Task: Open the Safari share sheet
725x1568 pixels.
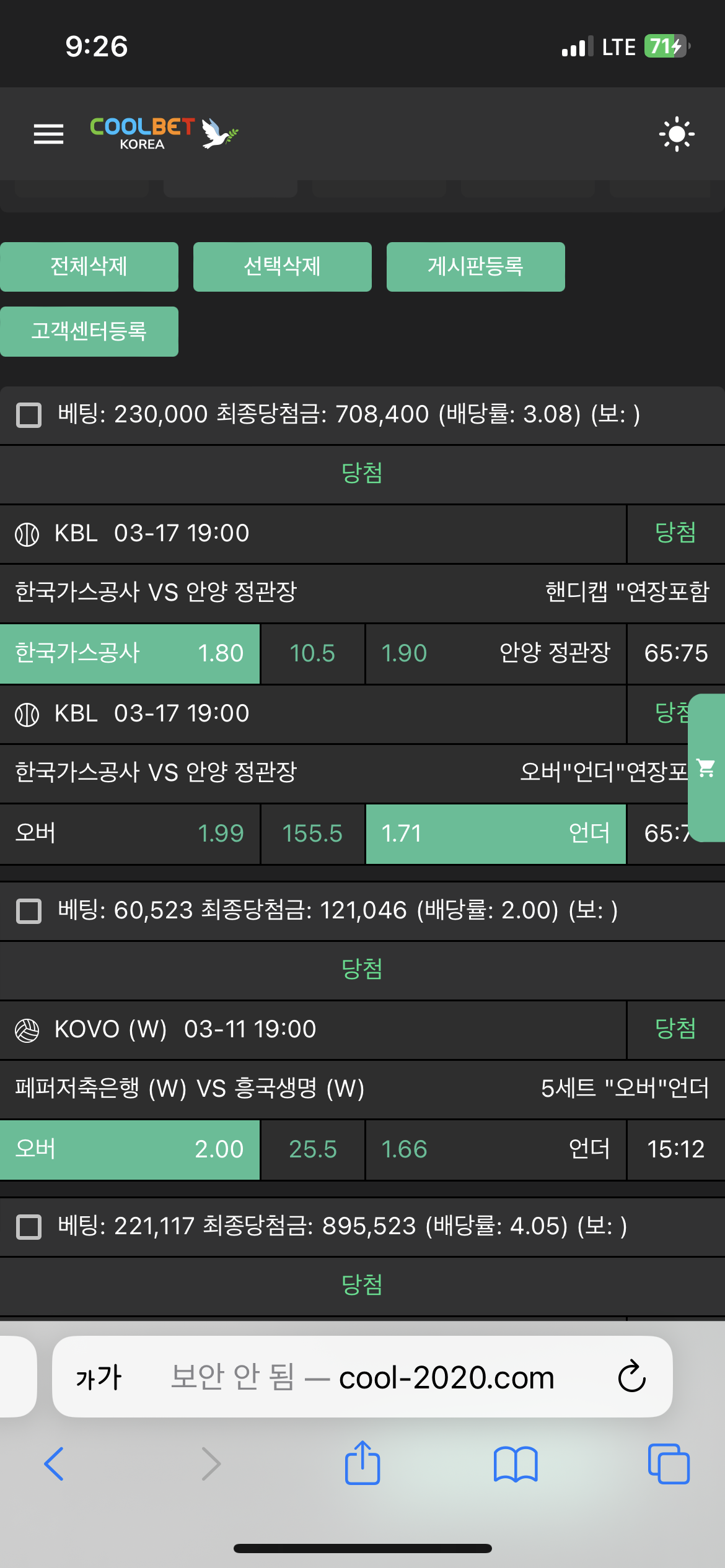Action: tap(362, 1464)
